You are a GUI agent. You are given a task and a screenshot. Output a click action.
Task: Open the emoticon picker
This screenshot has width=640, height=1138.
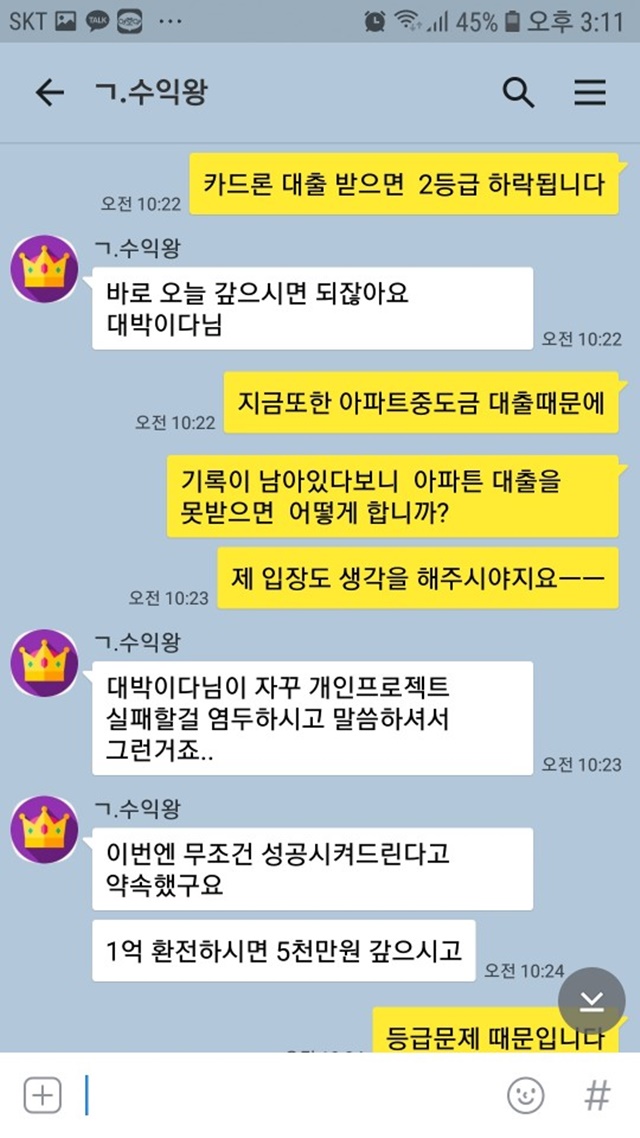coord(525,1094)
